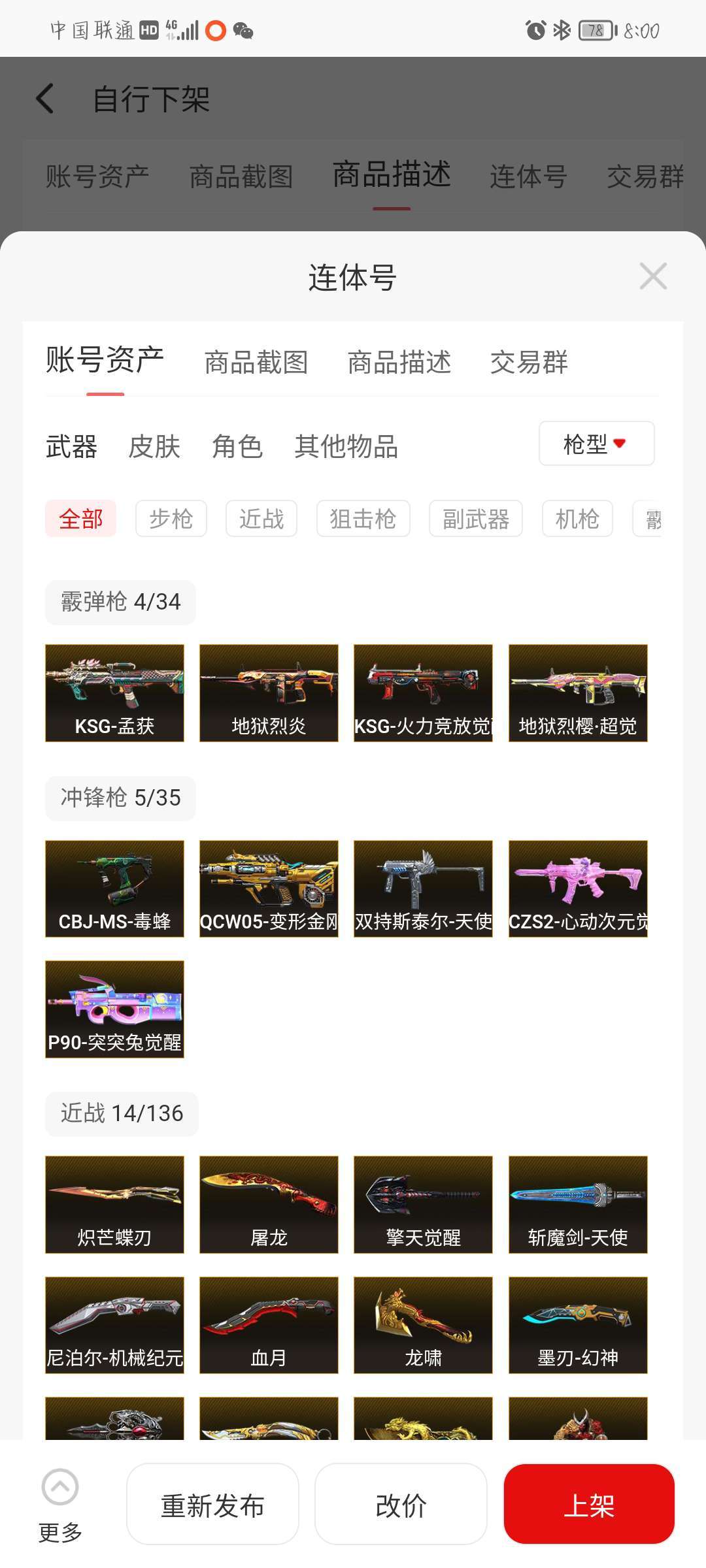Apply the 狙击枪 filter chip
The width and height of the screenshot is (706, 1568).
click(363, 519)
